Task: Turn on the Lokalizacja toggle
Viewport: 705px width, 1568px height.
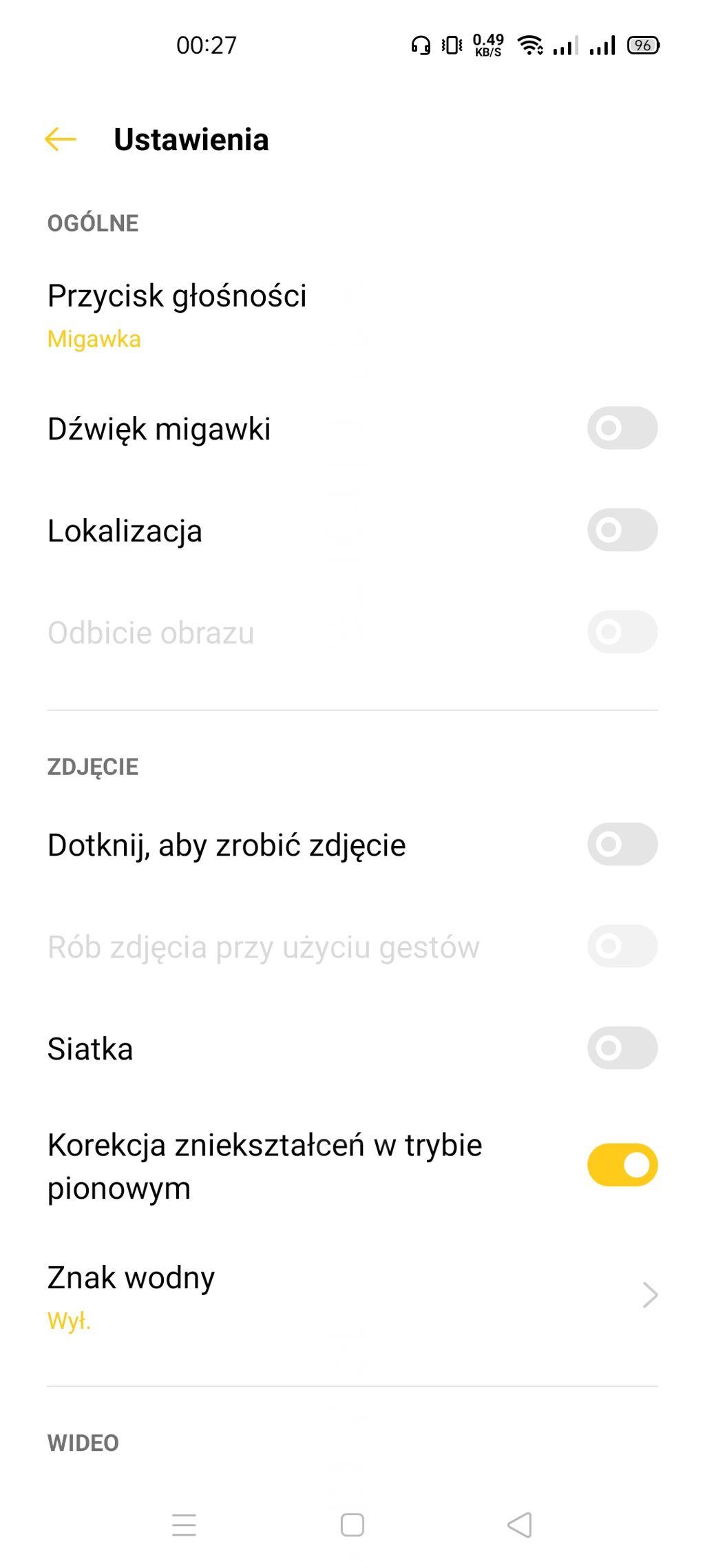Action: (x=622, y=530)
